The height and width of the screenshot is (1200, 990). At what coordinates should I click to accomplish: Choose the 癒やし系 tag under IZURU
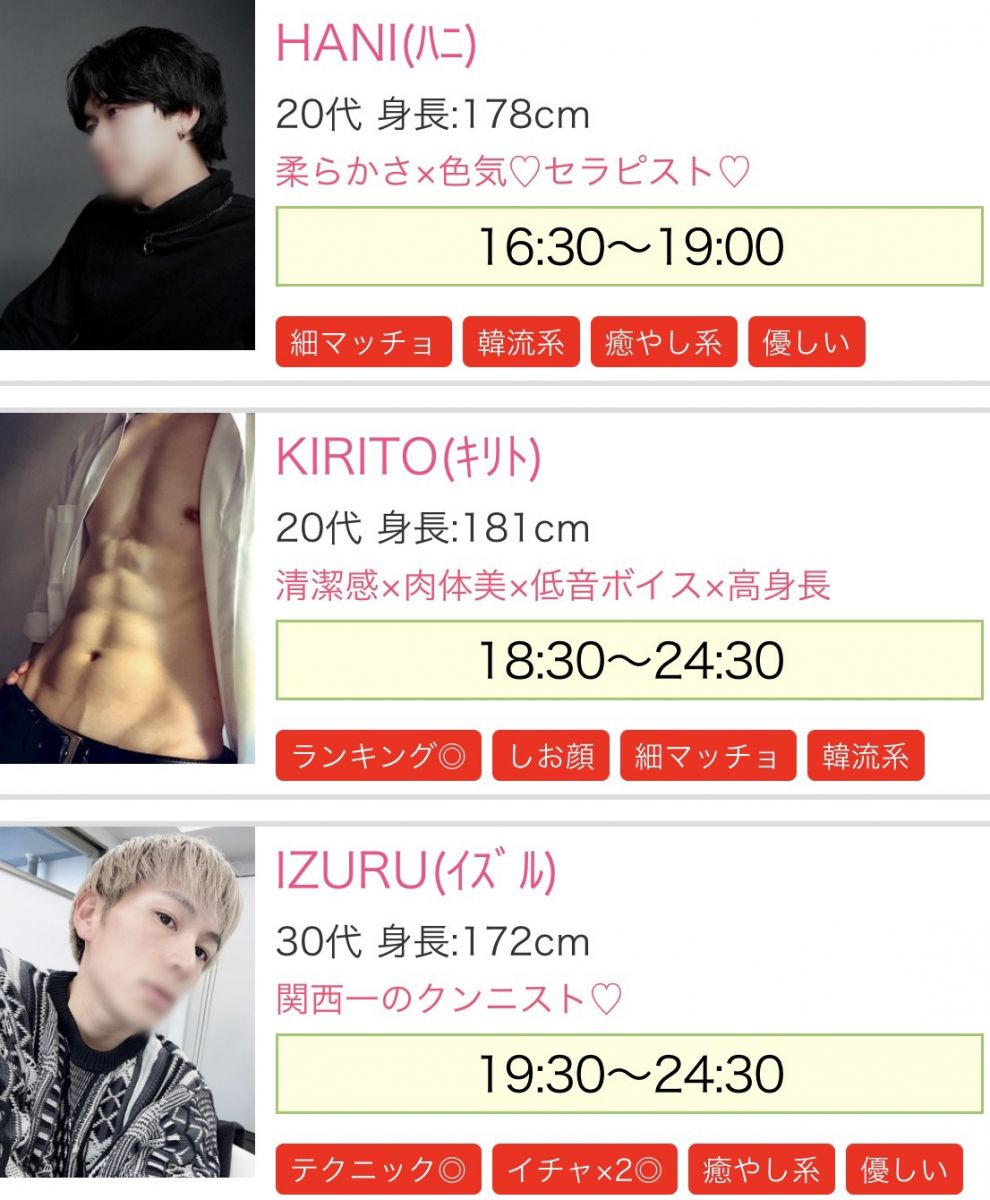[761, 1169]
